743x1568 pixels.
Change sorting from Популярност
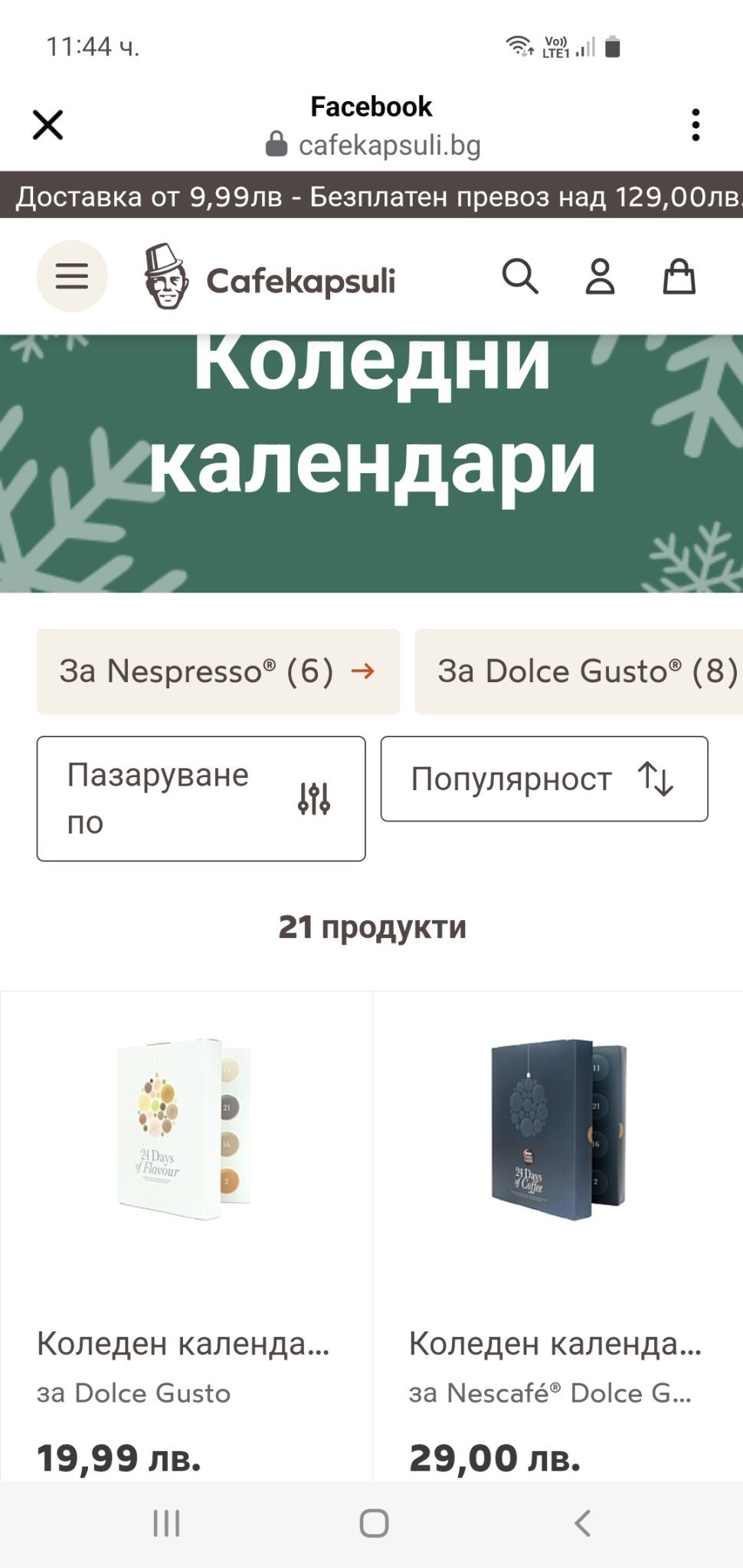click(544, 779)
